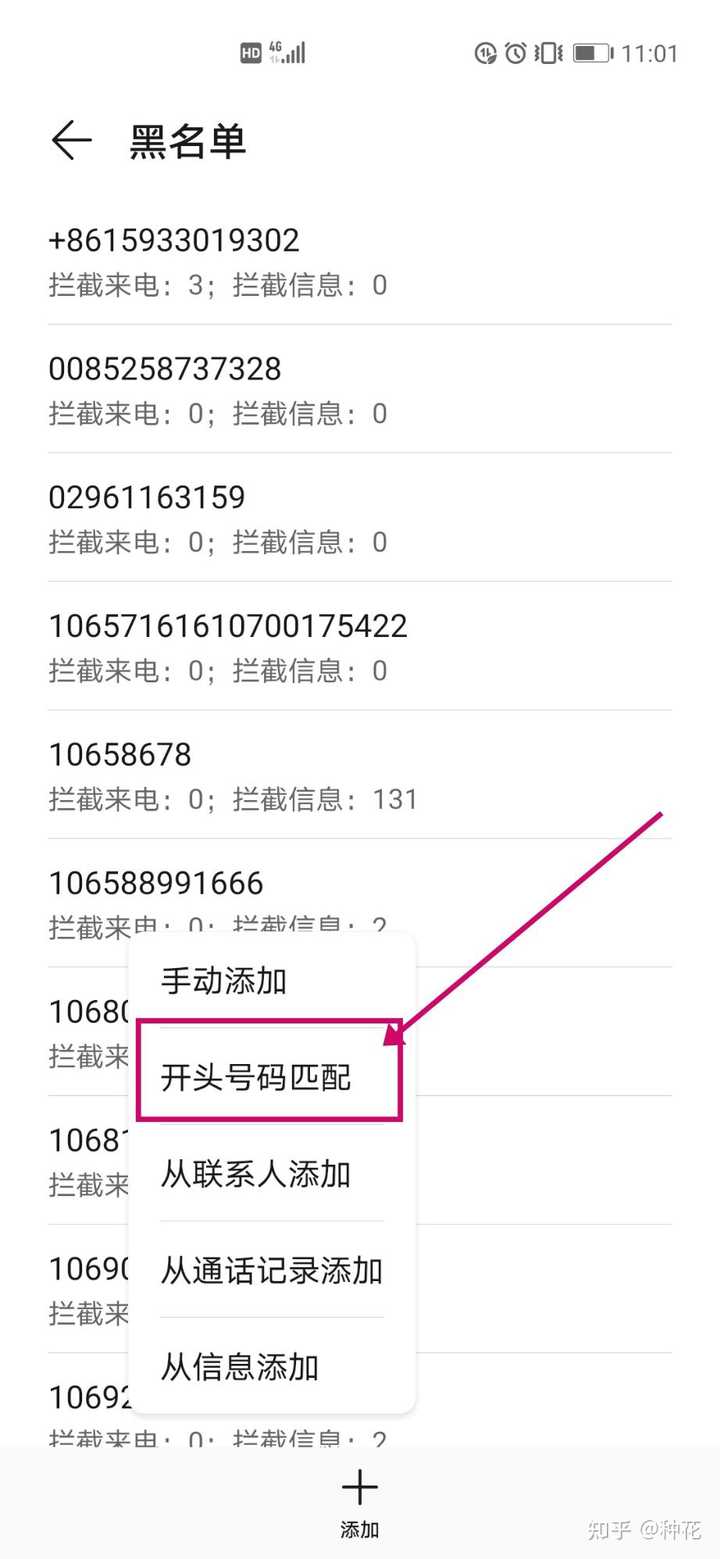Image resolution: width=720 pixels, height=1559 pixels.
Task: Tap the HD volte status bar icon
Action: tap(251, 52)
